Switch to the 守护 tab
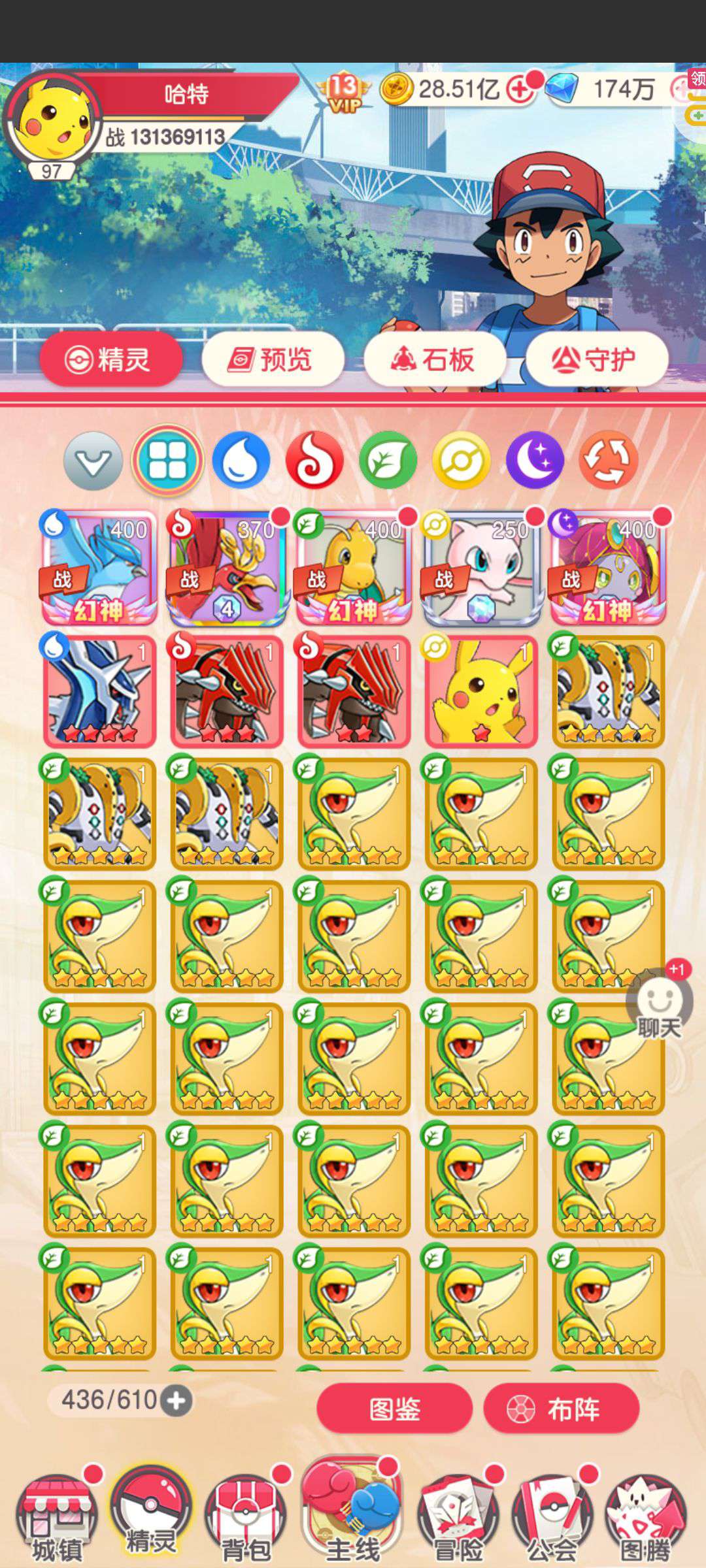The width and height of the screenshot is (706, 1568). [x=597, y=359]
